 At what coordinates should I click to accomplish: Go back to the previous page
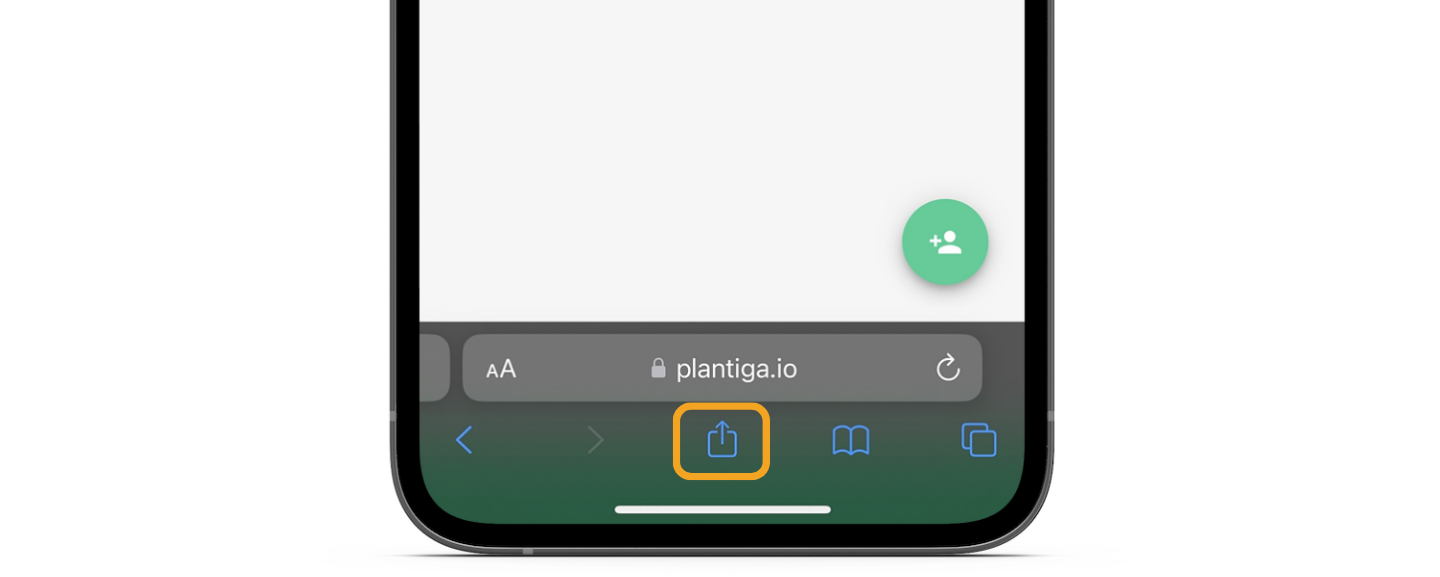464,440
